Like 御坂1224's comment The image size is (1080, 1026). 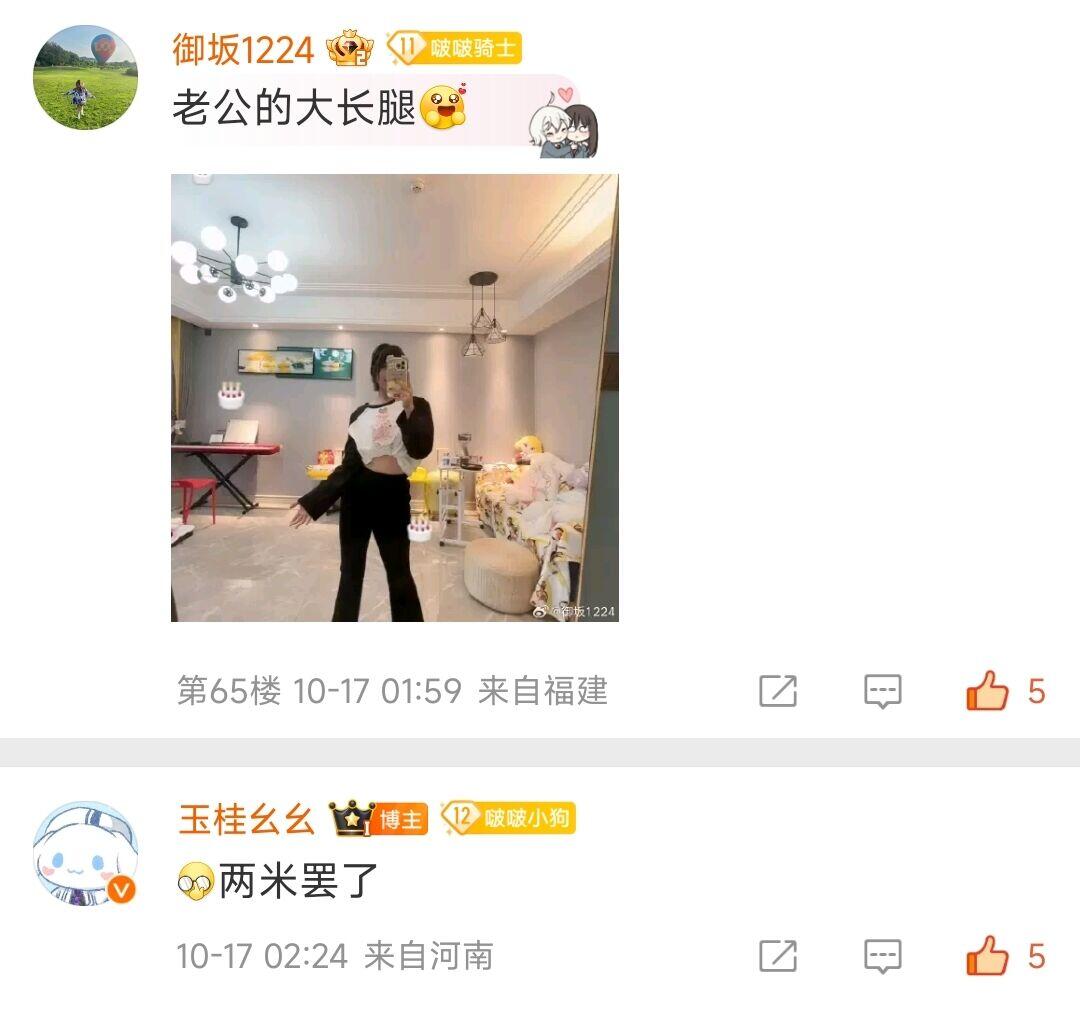(x=1005, y=690)
